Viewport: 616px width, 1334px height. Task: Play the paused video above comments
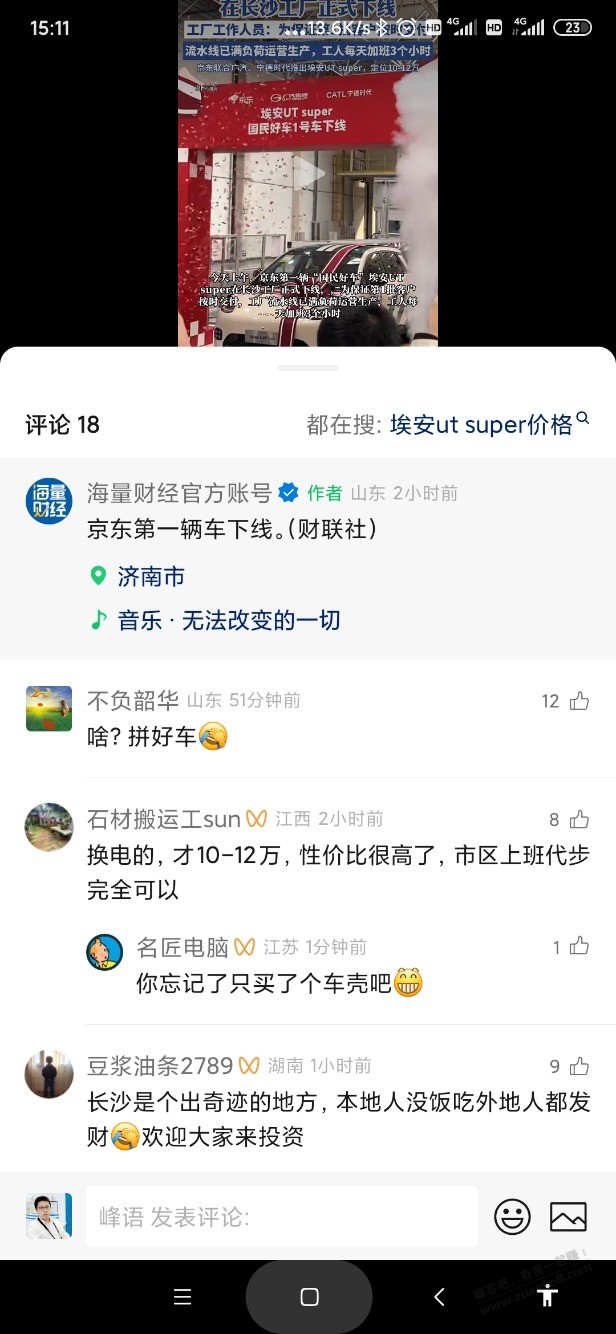[308, 172]
